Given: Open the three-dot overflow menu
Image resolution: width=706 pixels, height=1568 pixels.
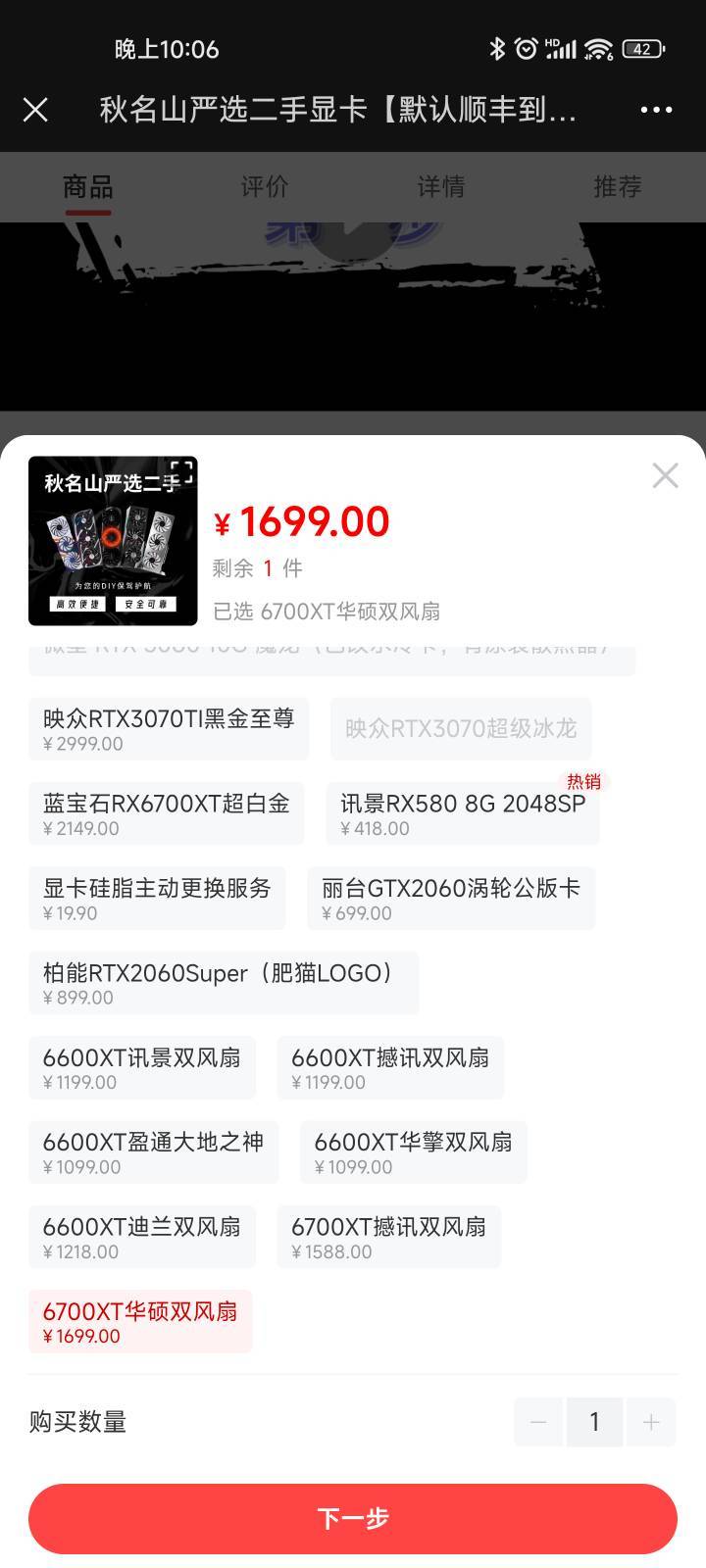Looking at the screenshot, I should coord(656,110).
